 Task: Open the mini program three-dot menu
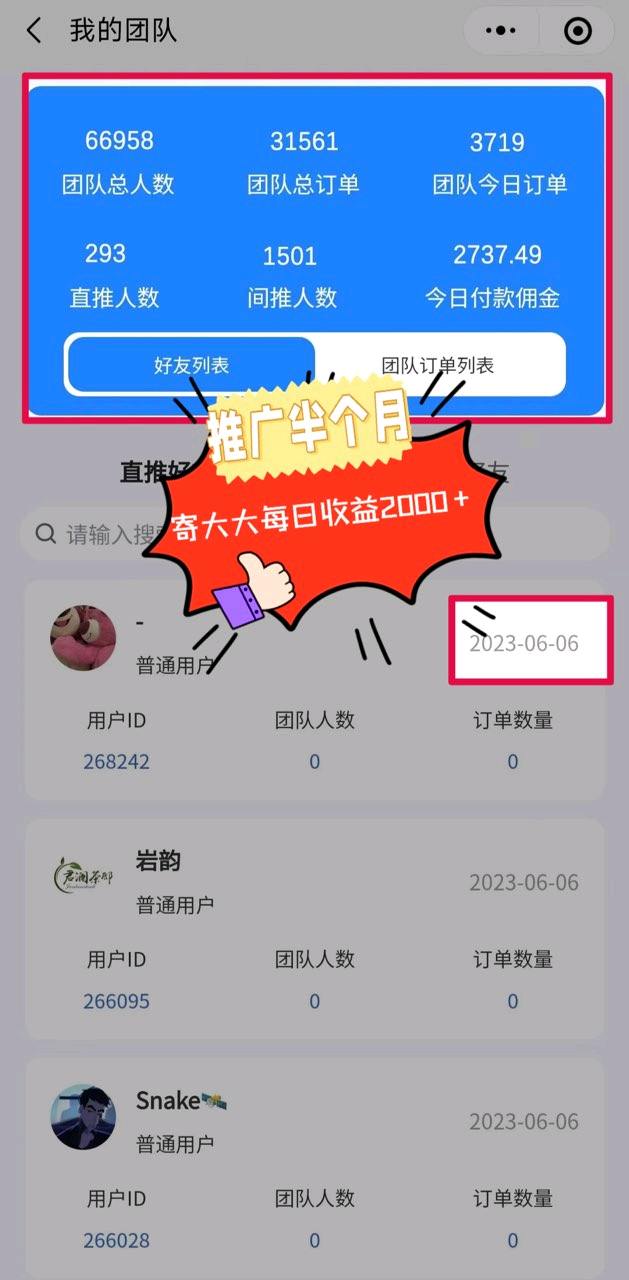click(x=500, y=31)
